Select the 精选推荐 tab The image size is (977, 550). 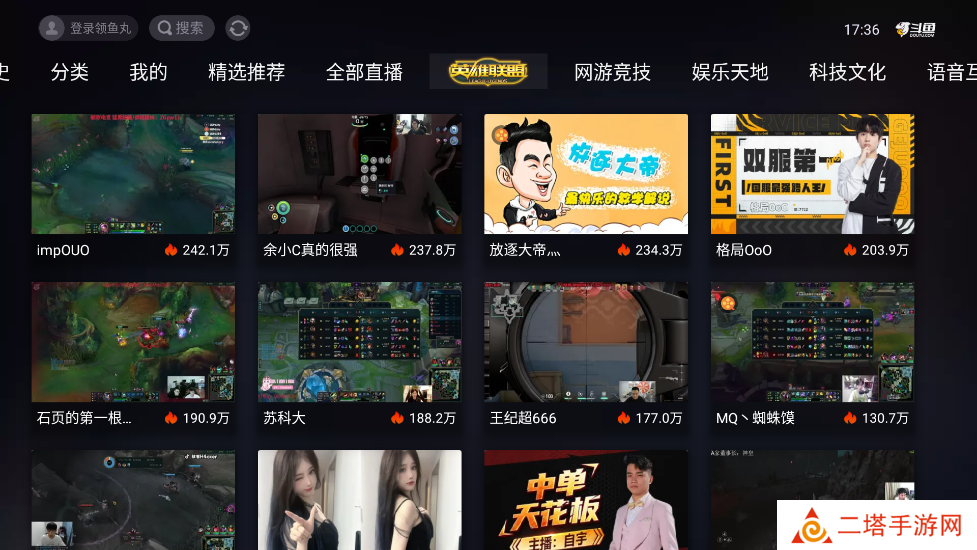(246, 72)
